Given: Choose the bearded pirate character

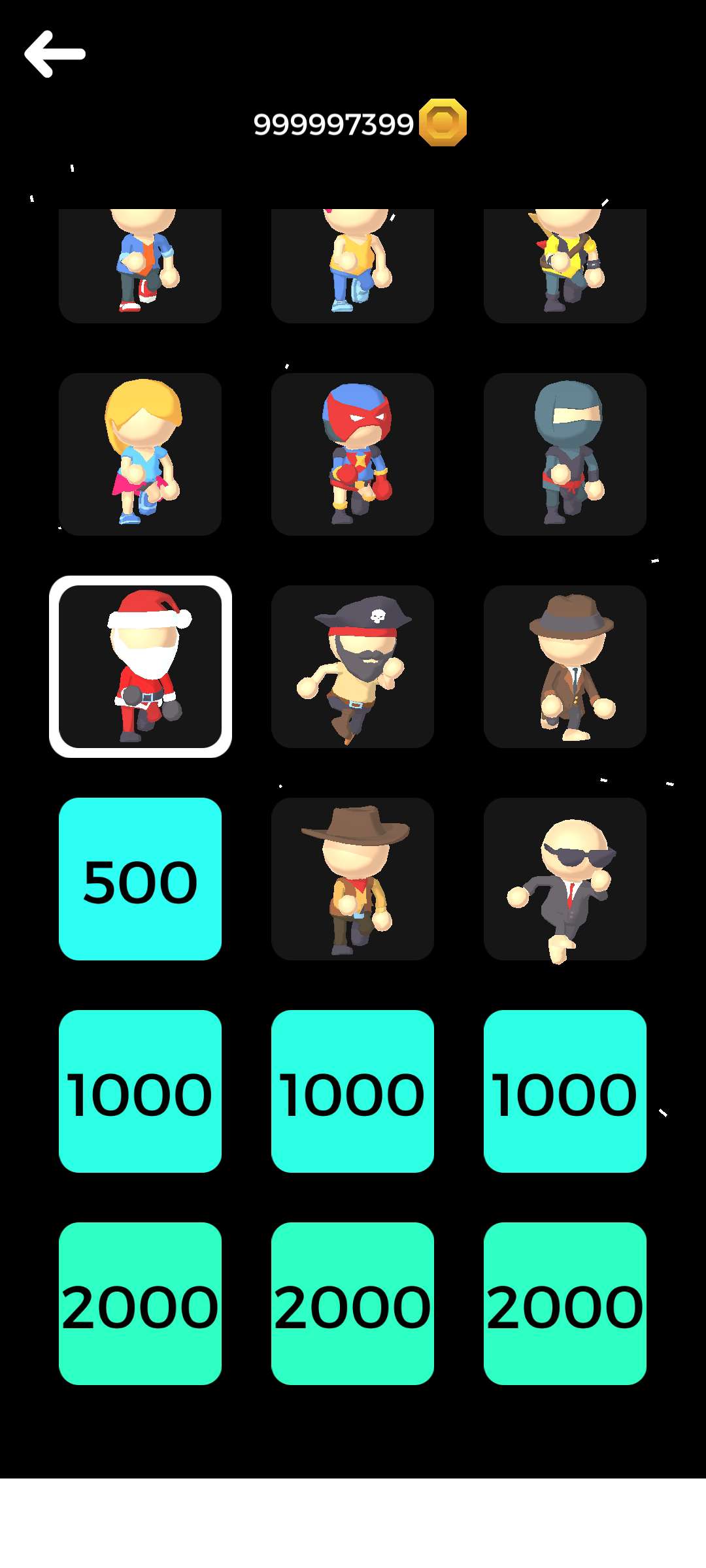Looking at the screenshot, I should pos(352,666).
